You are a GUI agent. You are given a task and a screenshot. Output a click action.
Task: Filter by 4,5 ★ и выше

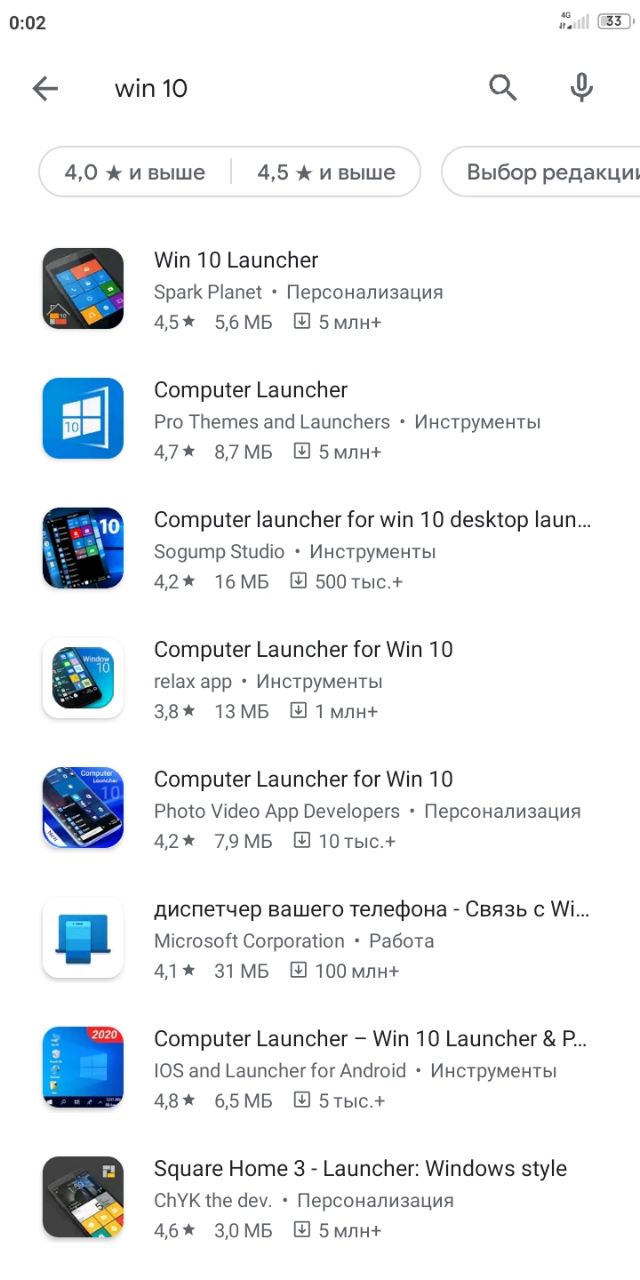pyautogui.click(x=326, y=172)
